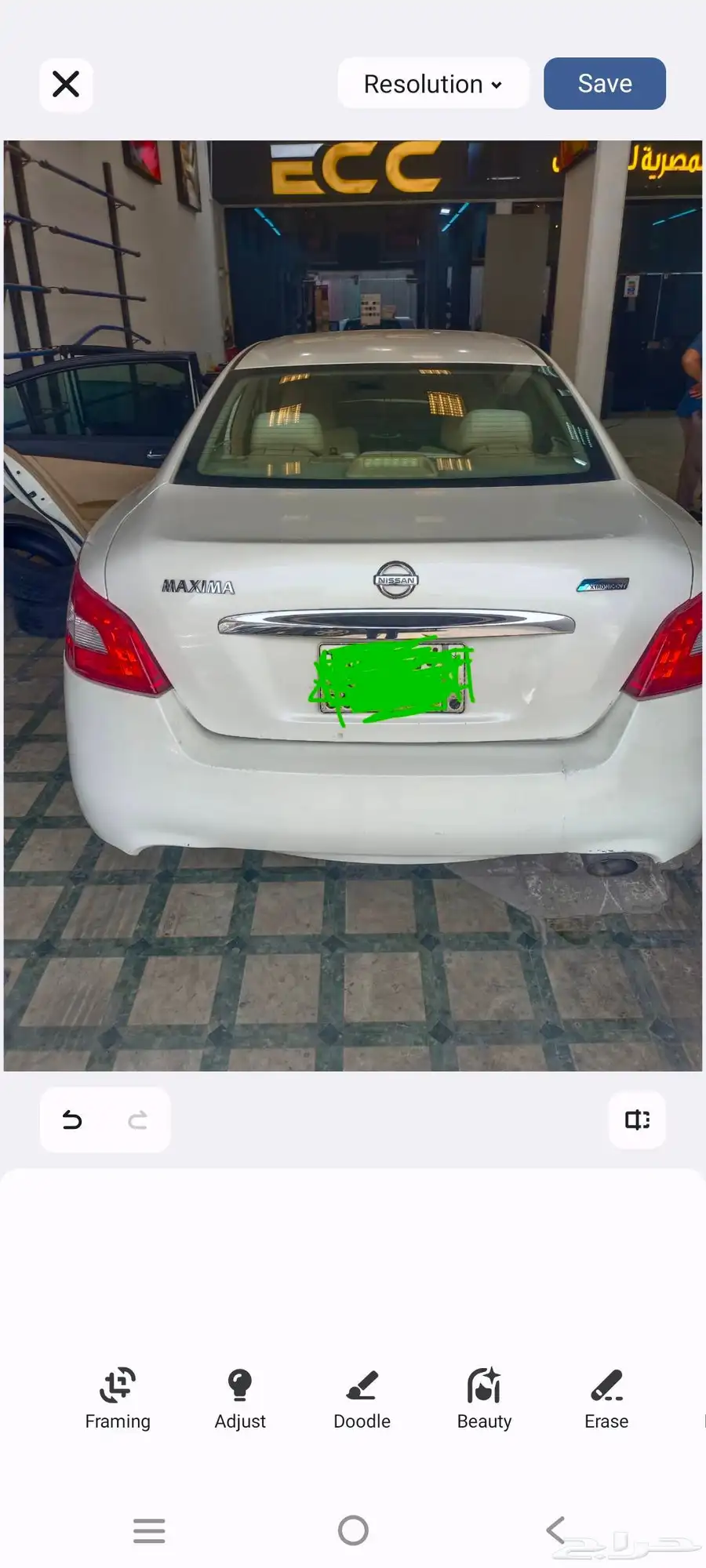This screenshot has width=706, height=1568.
Task: Undo the last edit
Action: point(72,1120)
